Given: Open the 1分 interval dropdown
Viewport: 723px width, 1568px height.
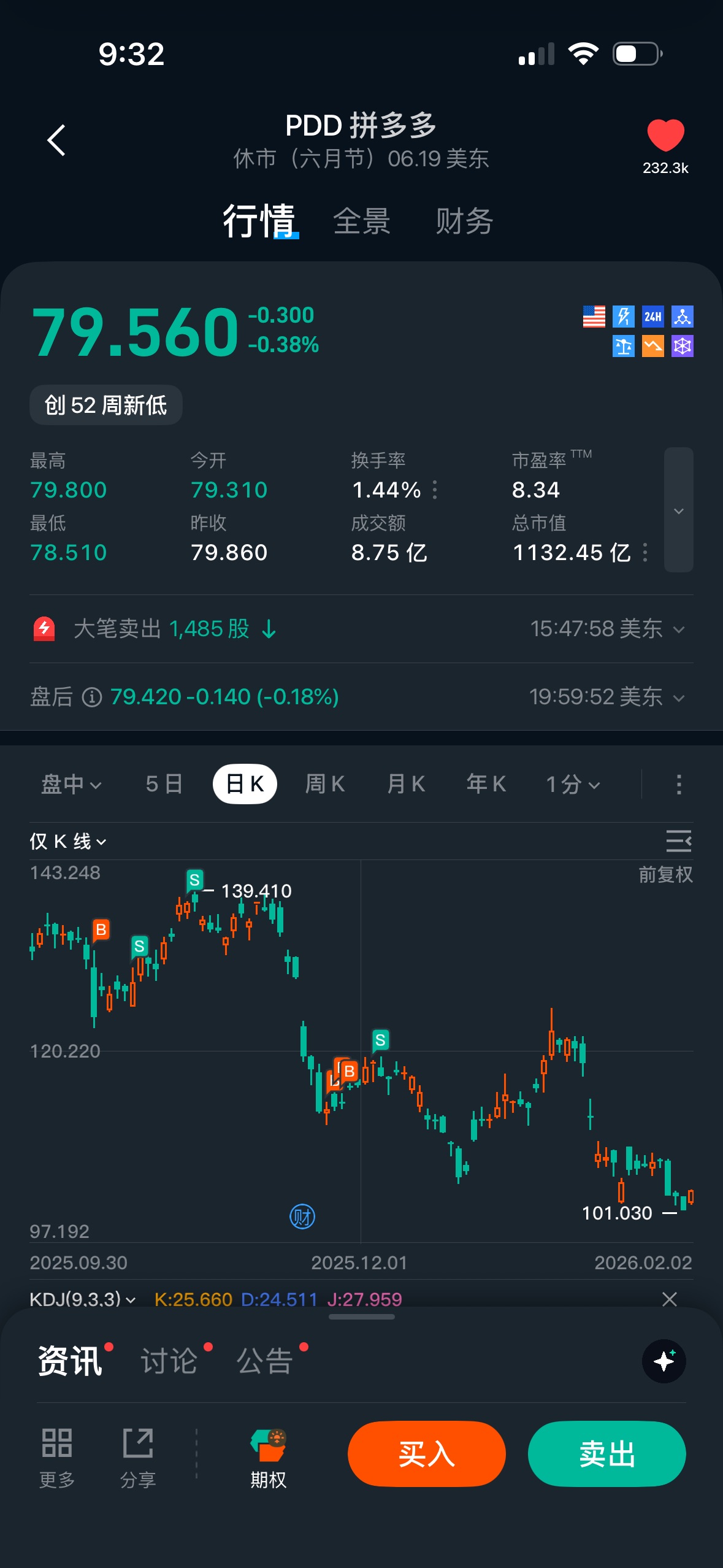Looking at the screenshot, I should point(573,784).
